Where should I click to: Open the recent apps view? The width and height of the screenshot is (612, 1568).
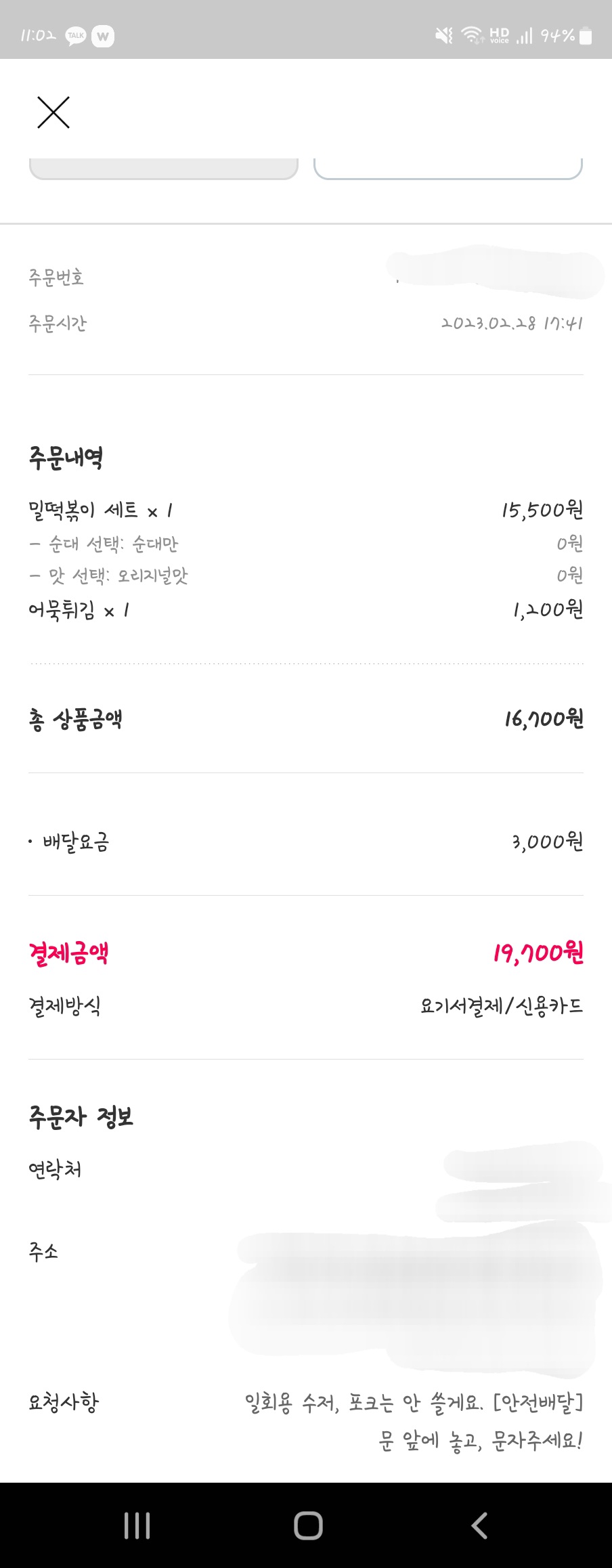[137, 1525]
